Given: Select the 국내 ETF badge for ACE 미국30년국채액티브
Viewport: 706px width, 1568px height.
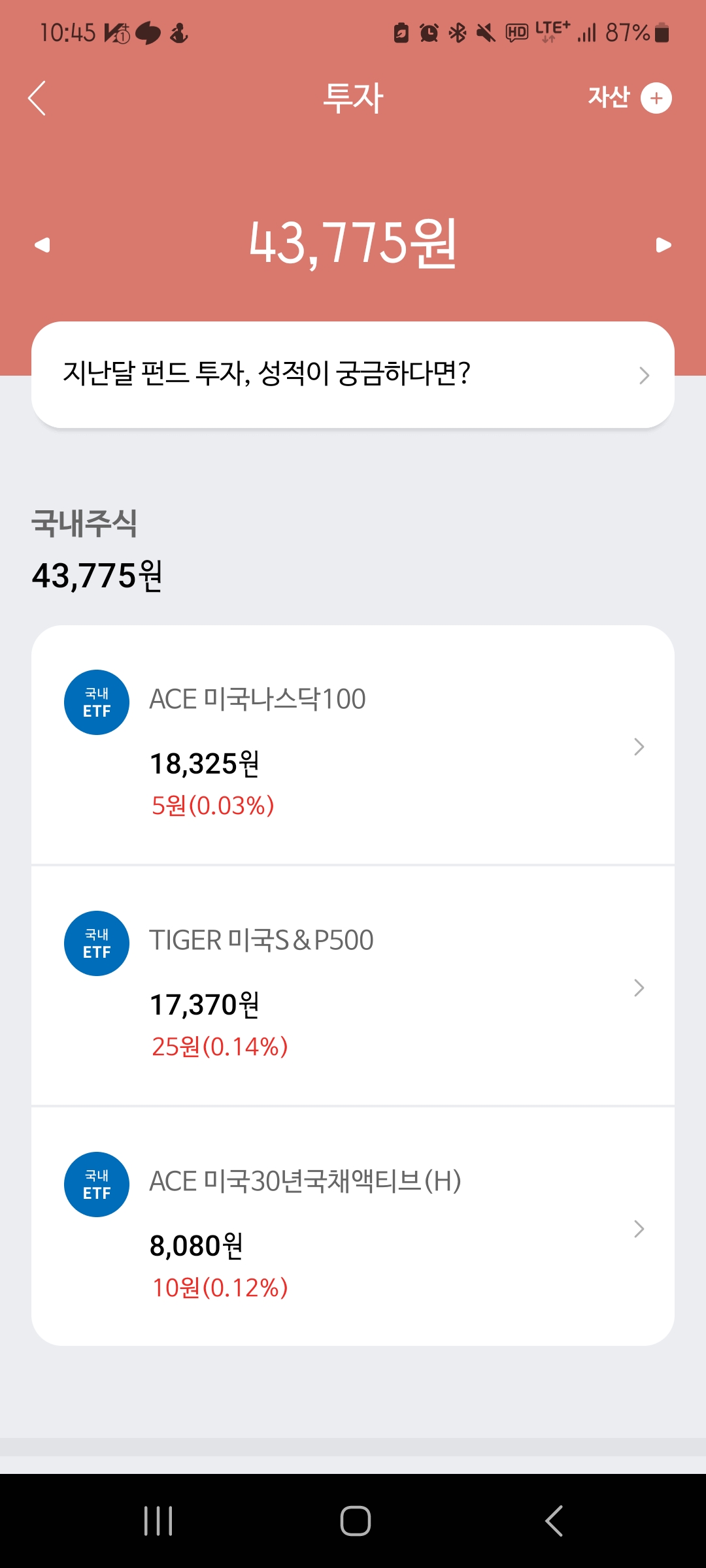Looking at the screenshot, I should (96, 1184).
